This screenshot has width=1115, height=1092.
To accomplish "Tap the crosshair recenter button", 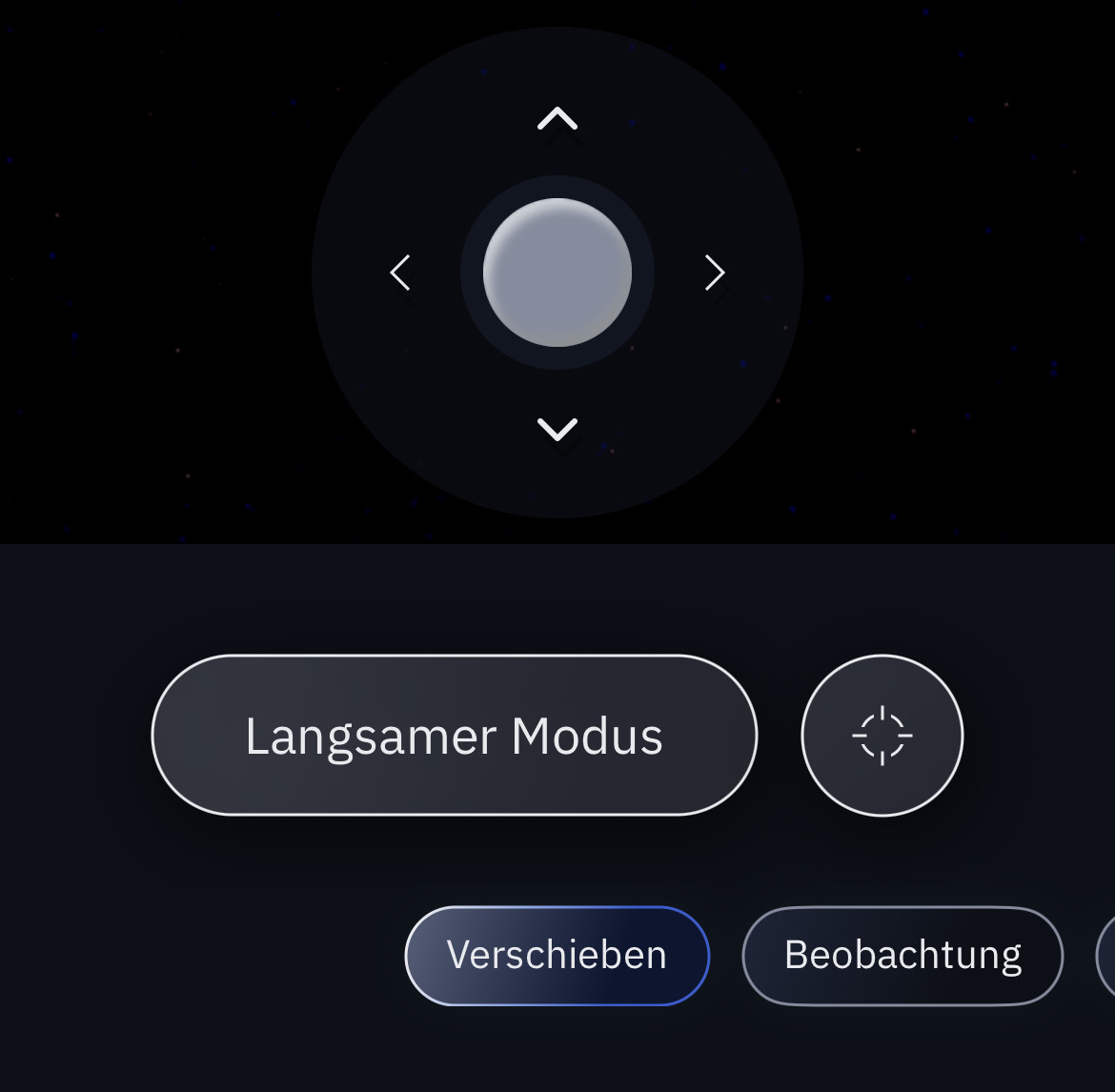I will [882, 736].
